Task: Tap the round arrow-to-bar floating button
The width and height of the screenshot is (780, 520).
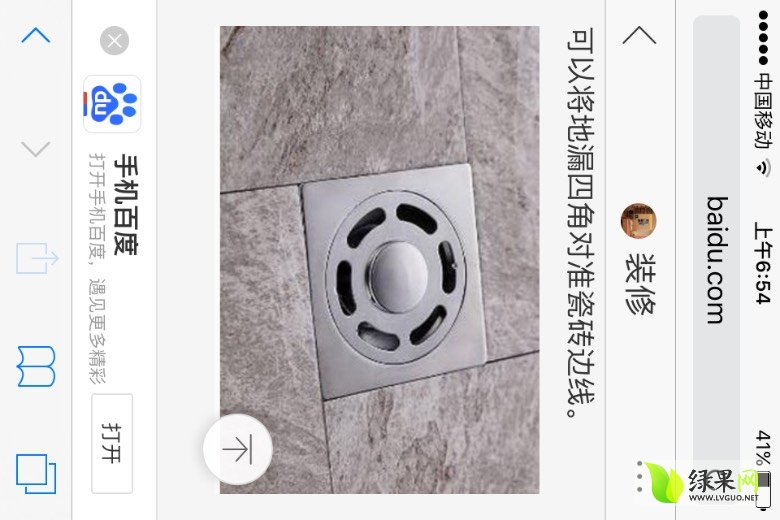Action: pos(238,450)
